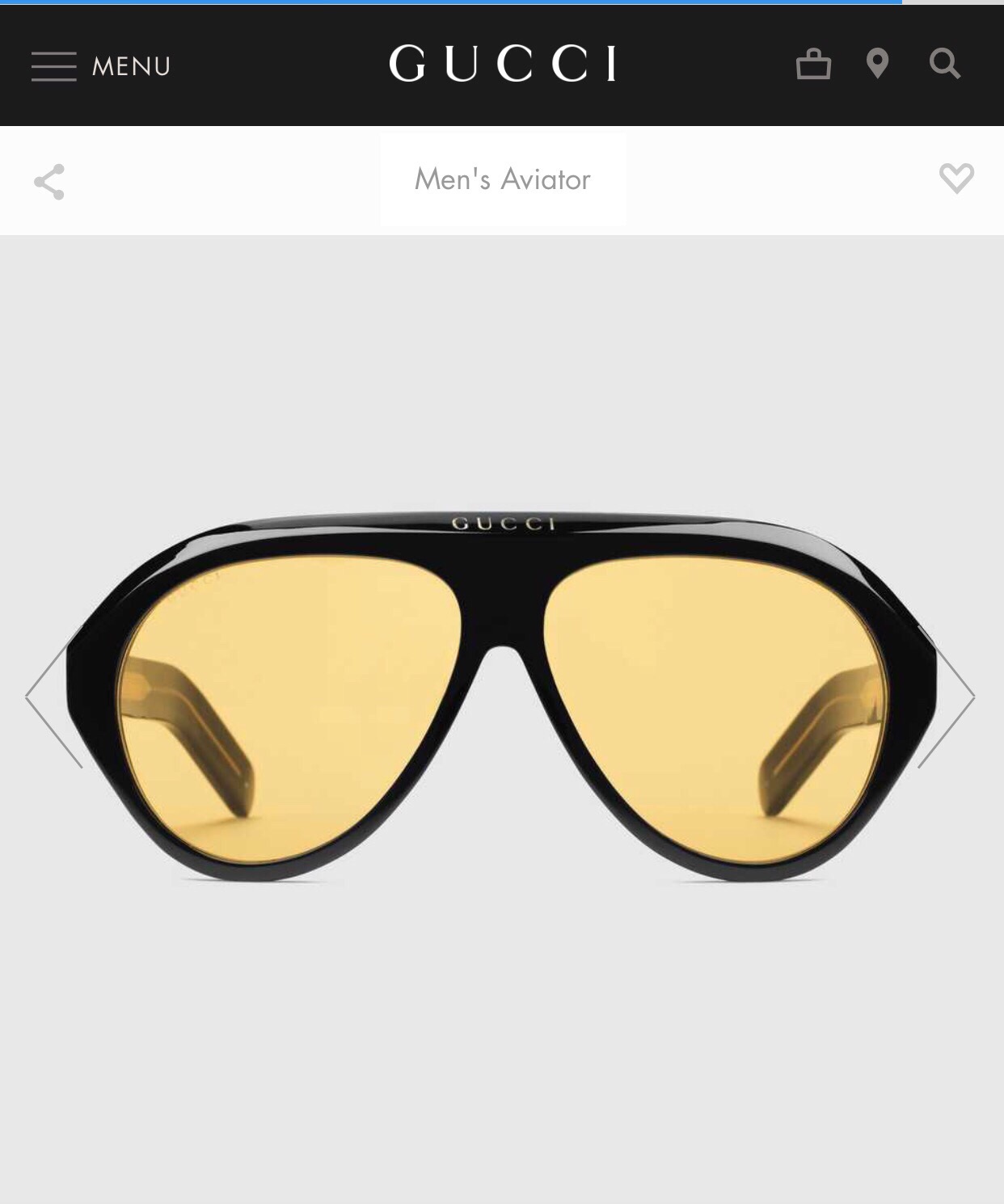Image resolution: width=1004 pixels, height=1204 pixels.
Task: Share this Men's Aviator product
Action: coord(49,182)
